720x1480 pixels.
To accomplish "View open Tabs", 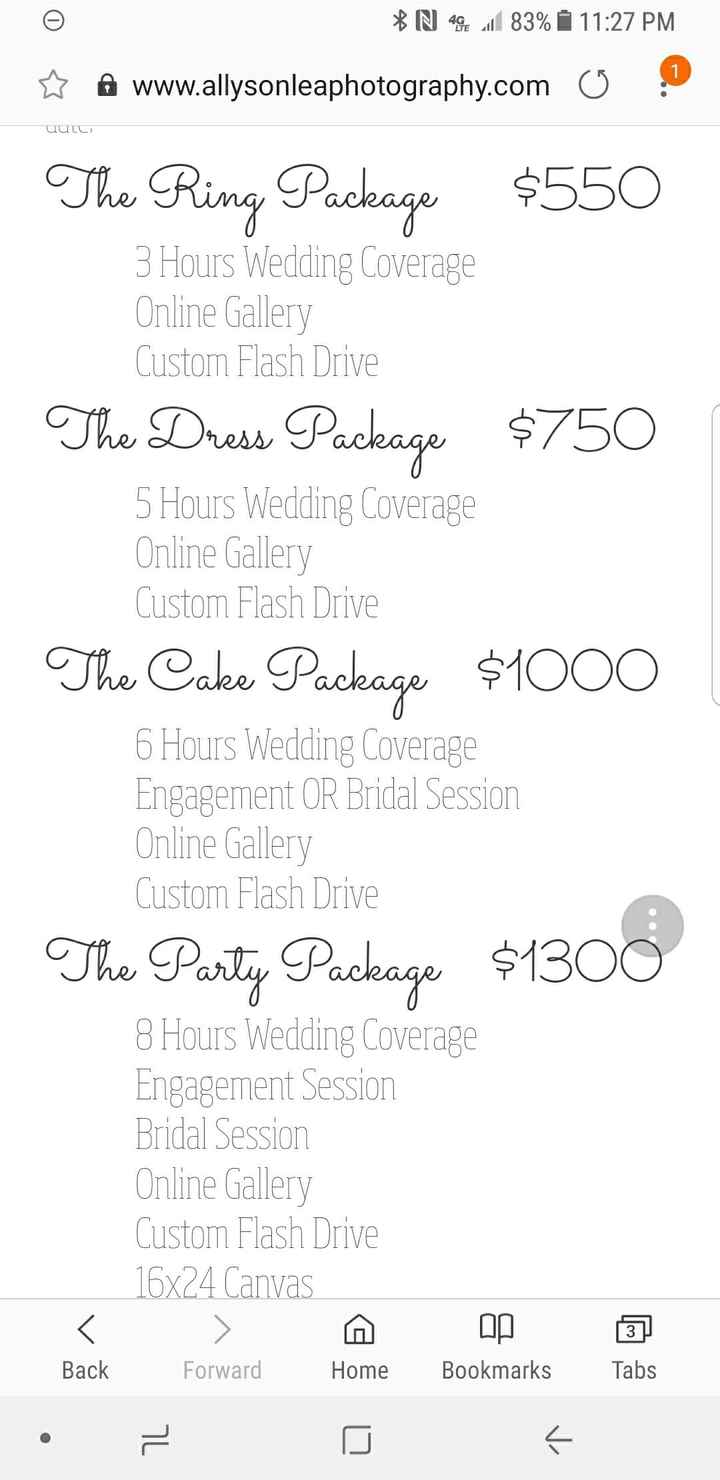I will 633,1347.
